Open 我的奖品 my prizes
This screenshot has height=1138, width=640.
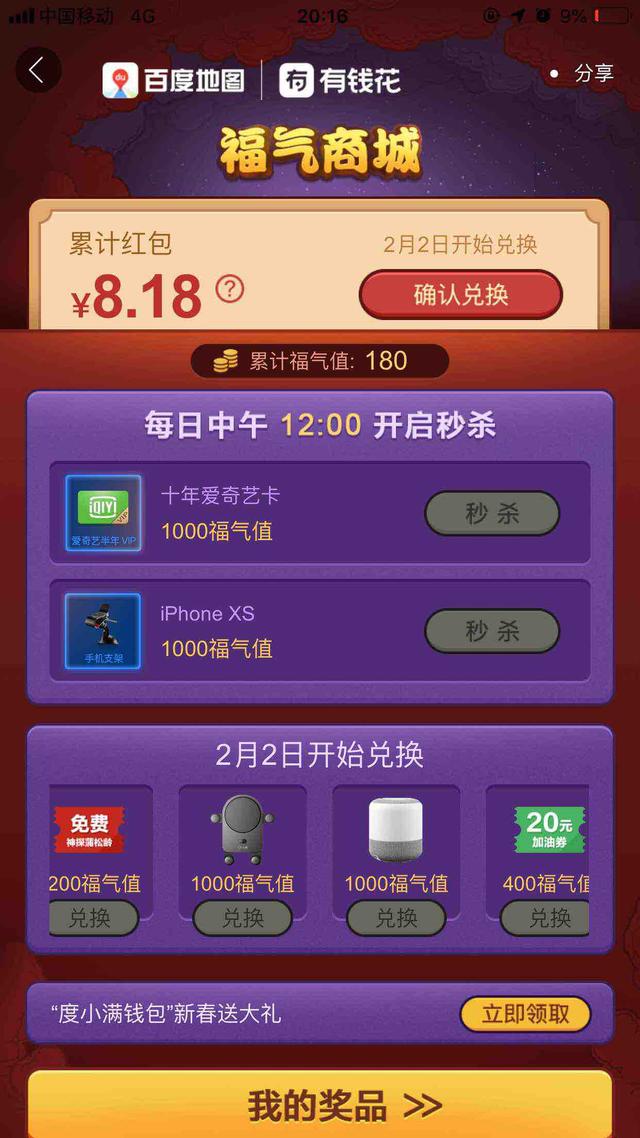tap(320, 1106)
